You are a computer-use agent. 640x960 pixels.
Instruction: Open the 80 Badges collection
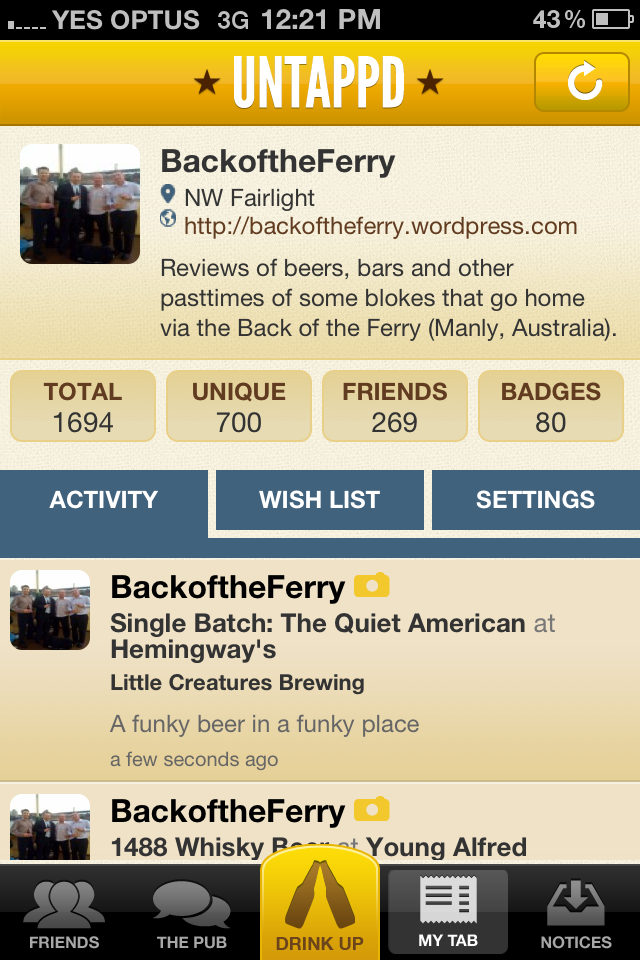pos(551,406)
